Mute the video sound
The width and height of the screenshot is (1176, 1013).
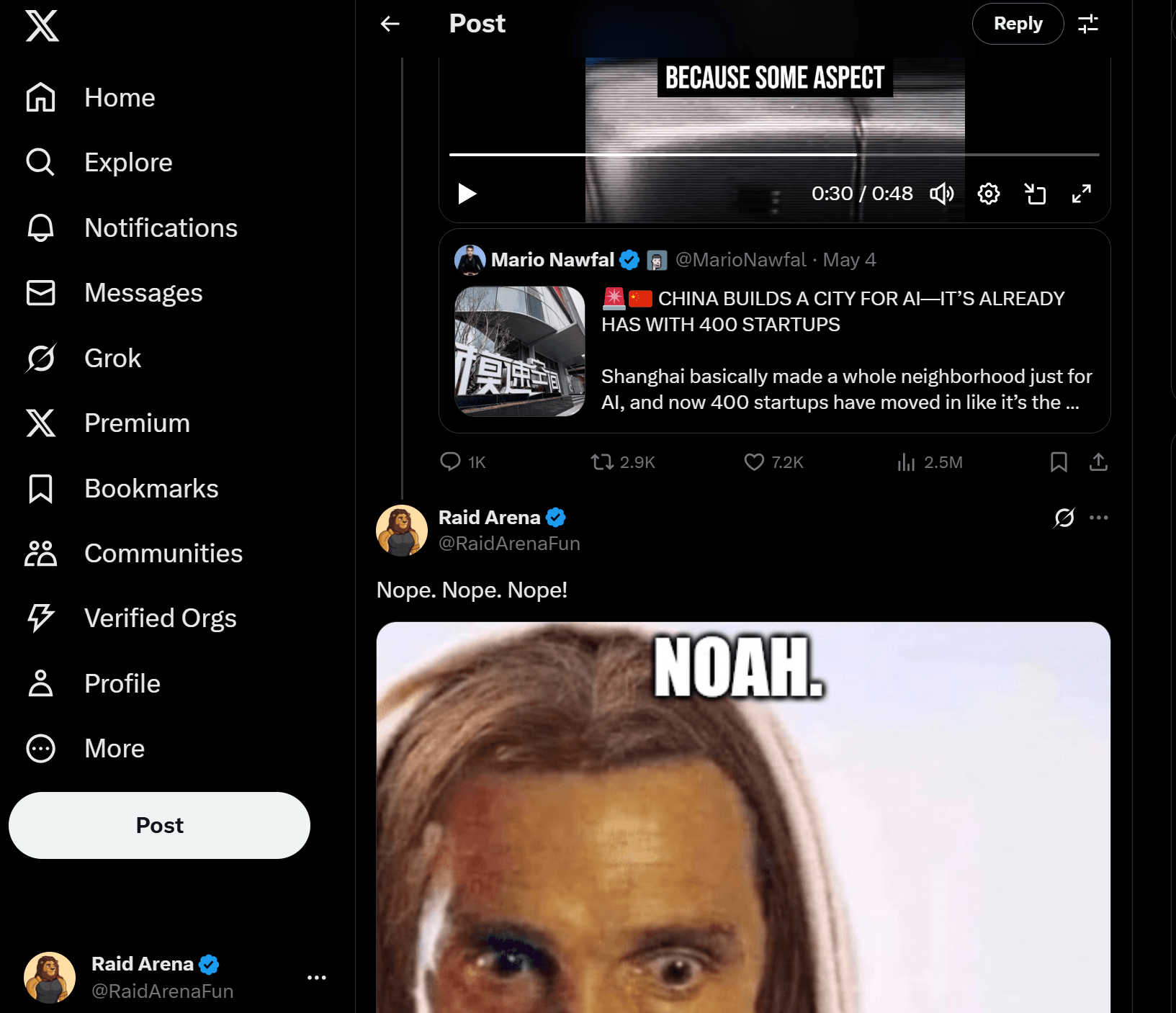941,194
